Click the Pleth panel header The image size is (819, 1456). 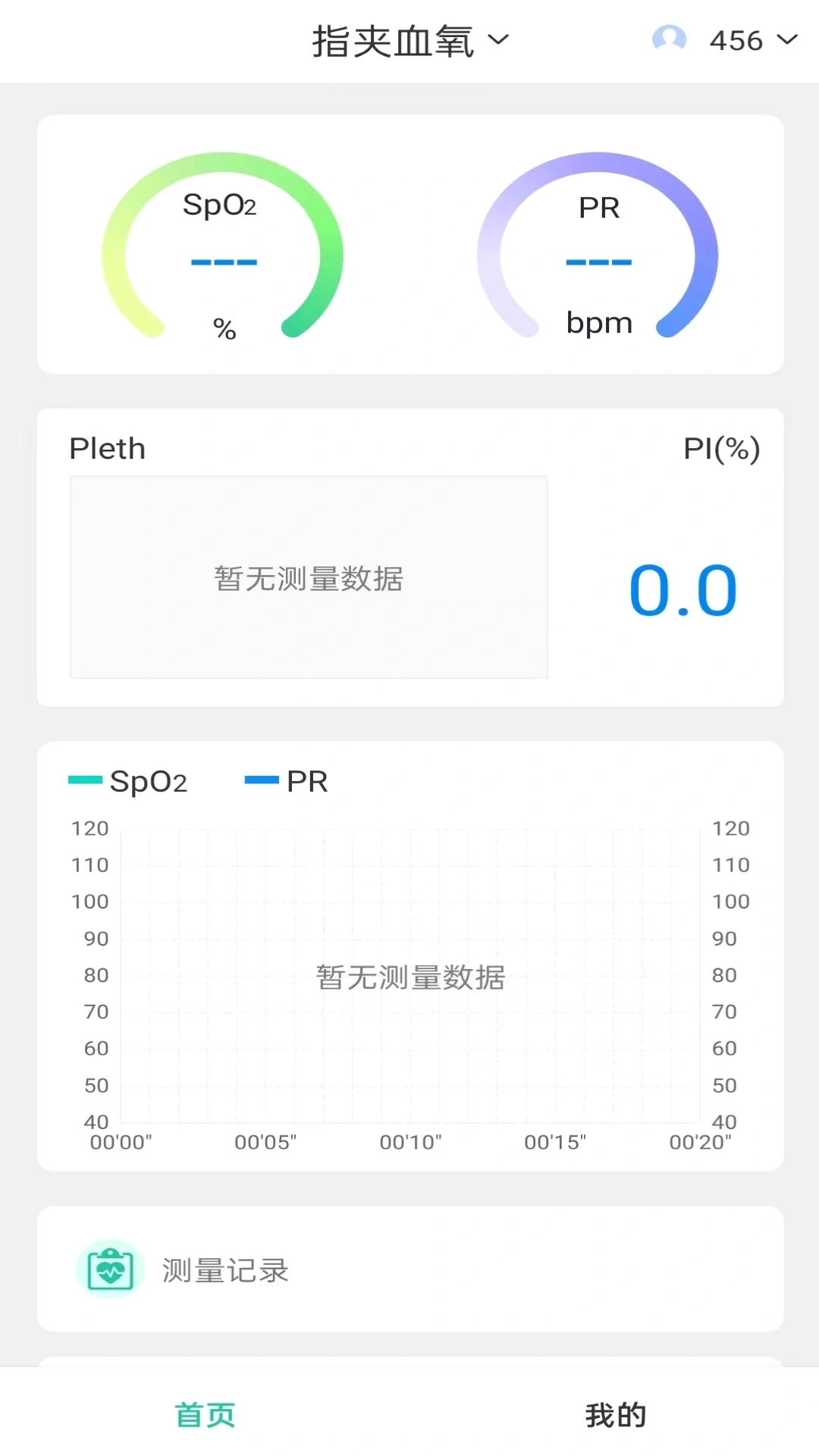coord(107,448)
